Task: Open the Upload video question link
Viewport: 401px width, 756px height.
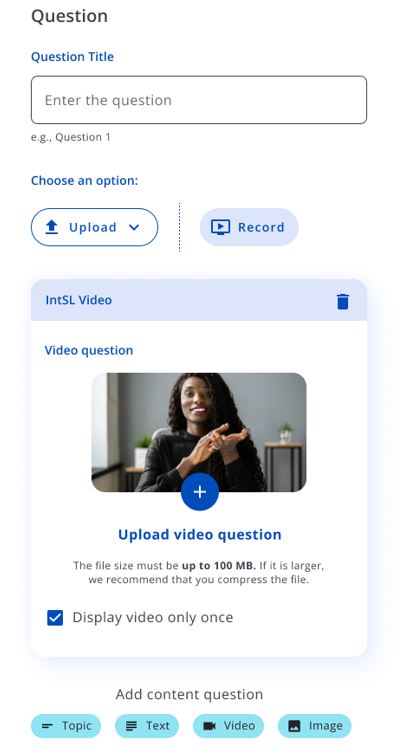Action: point(200,535)
